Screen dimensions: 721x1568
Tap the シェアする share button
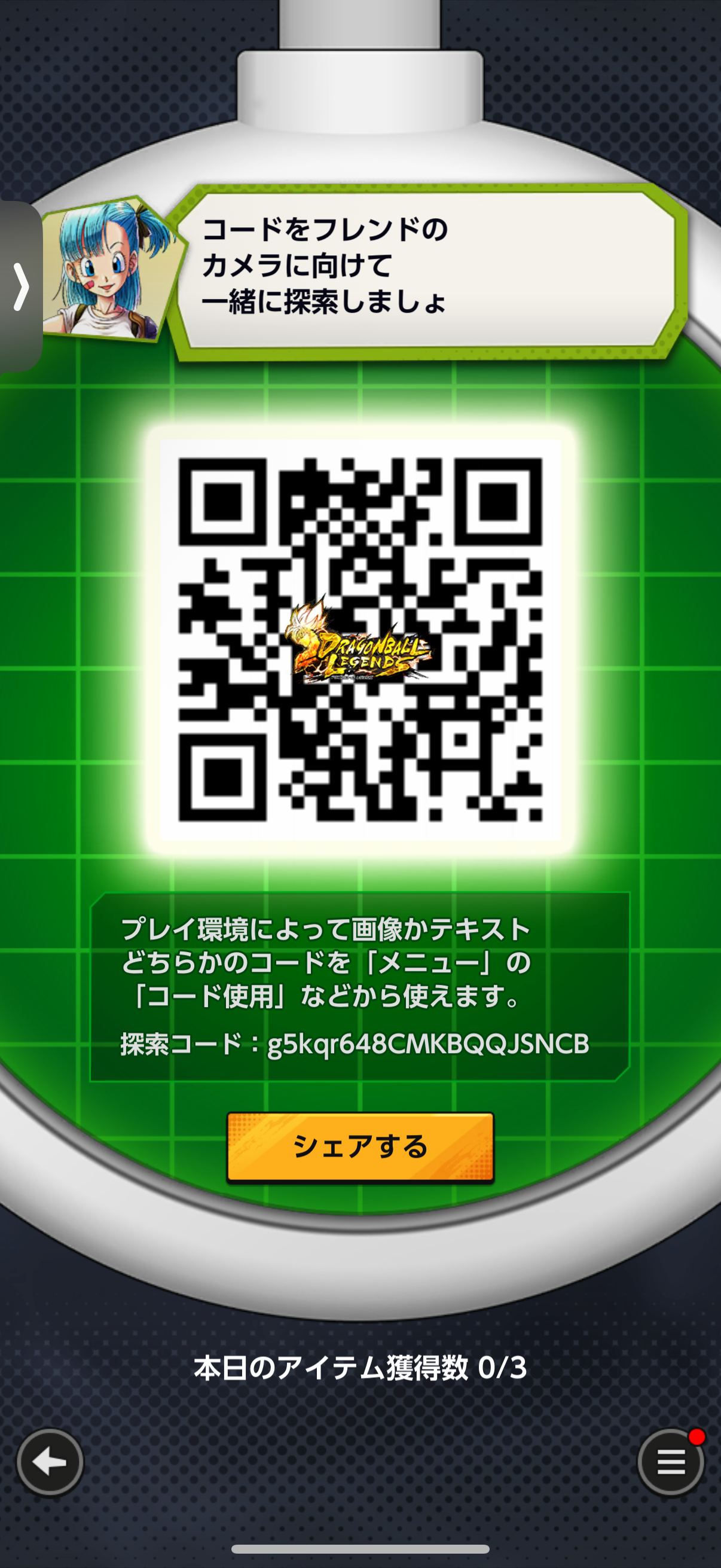click(x=360, y=1147)
